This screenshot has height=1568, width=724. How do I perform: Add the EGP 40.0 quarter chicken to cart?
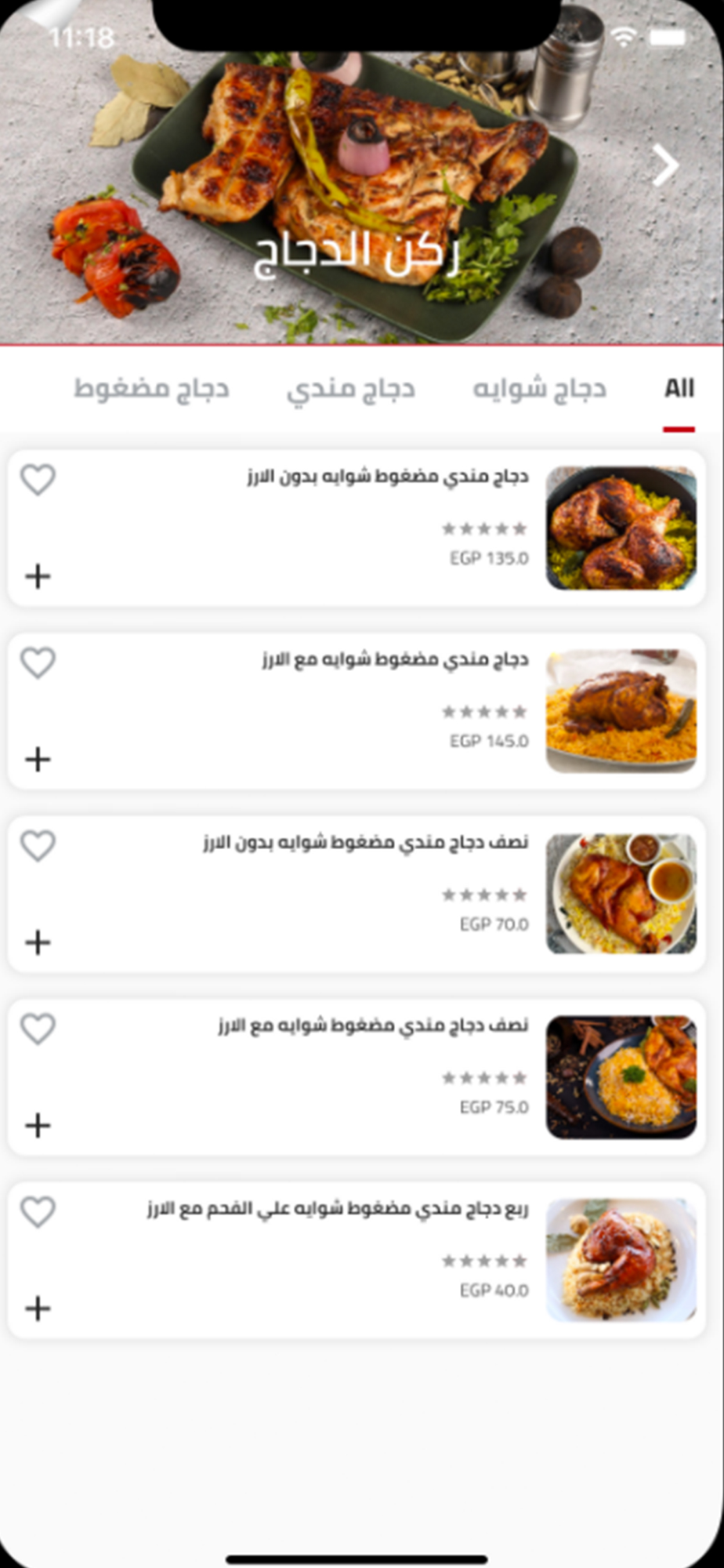coord(38,1308)
